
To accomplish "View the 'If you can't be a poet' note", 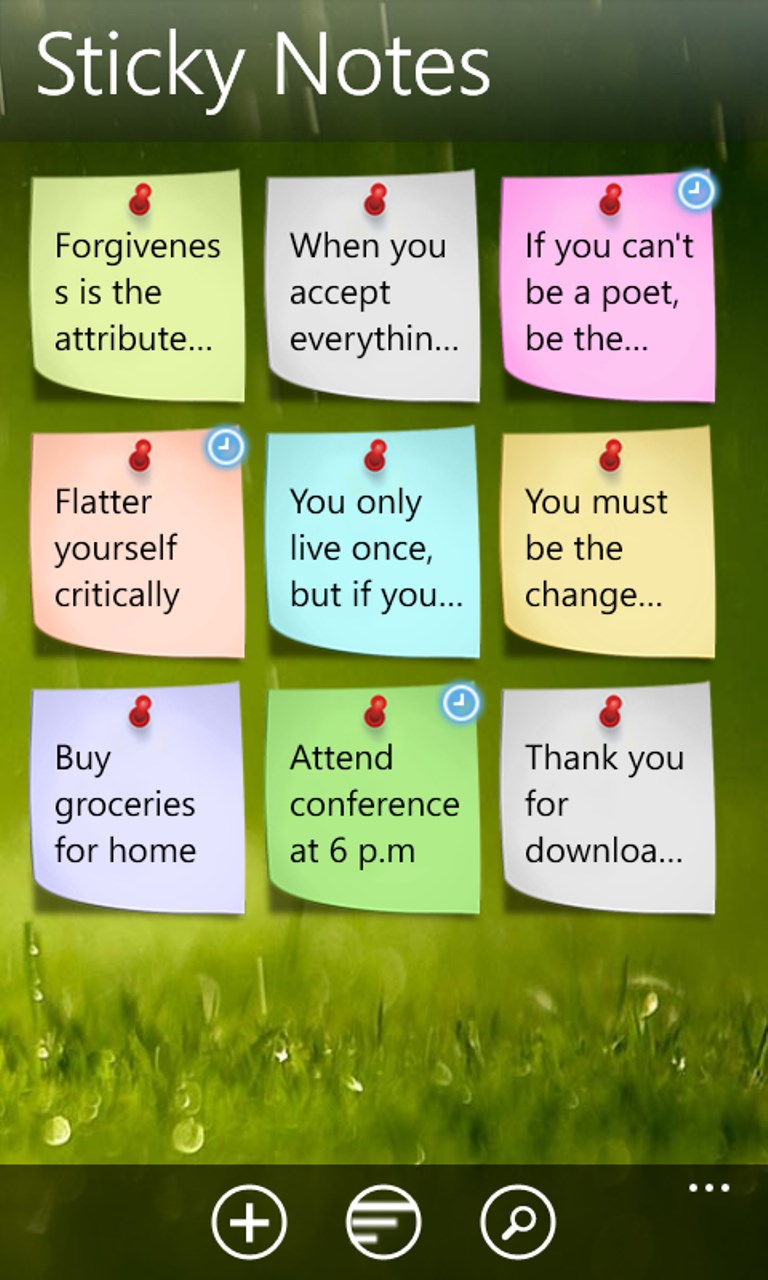I will pos(608,290).
